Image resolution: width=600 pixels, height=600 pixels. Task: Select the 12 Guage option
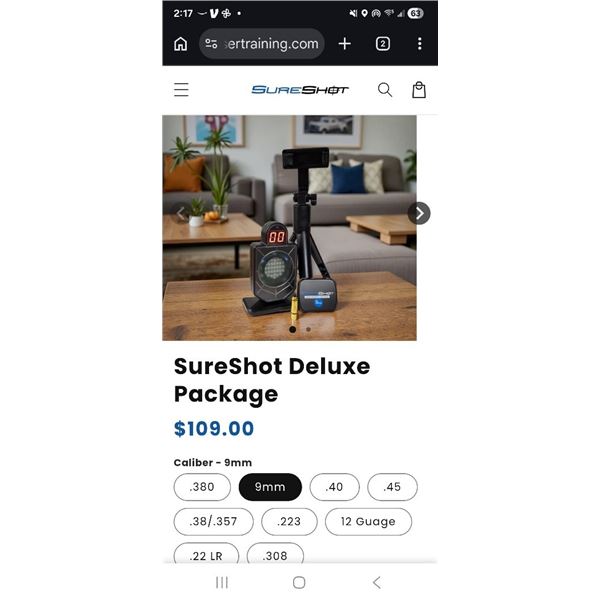[x=368, y=521]
